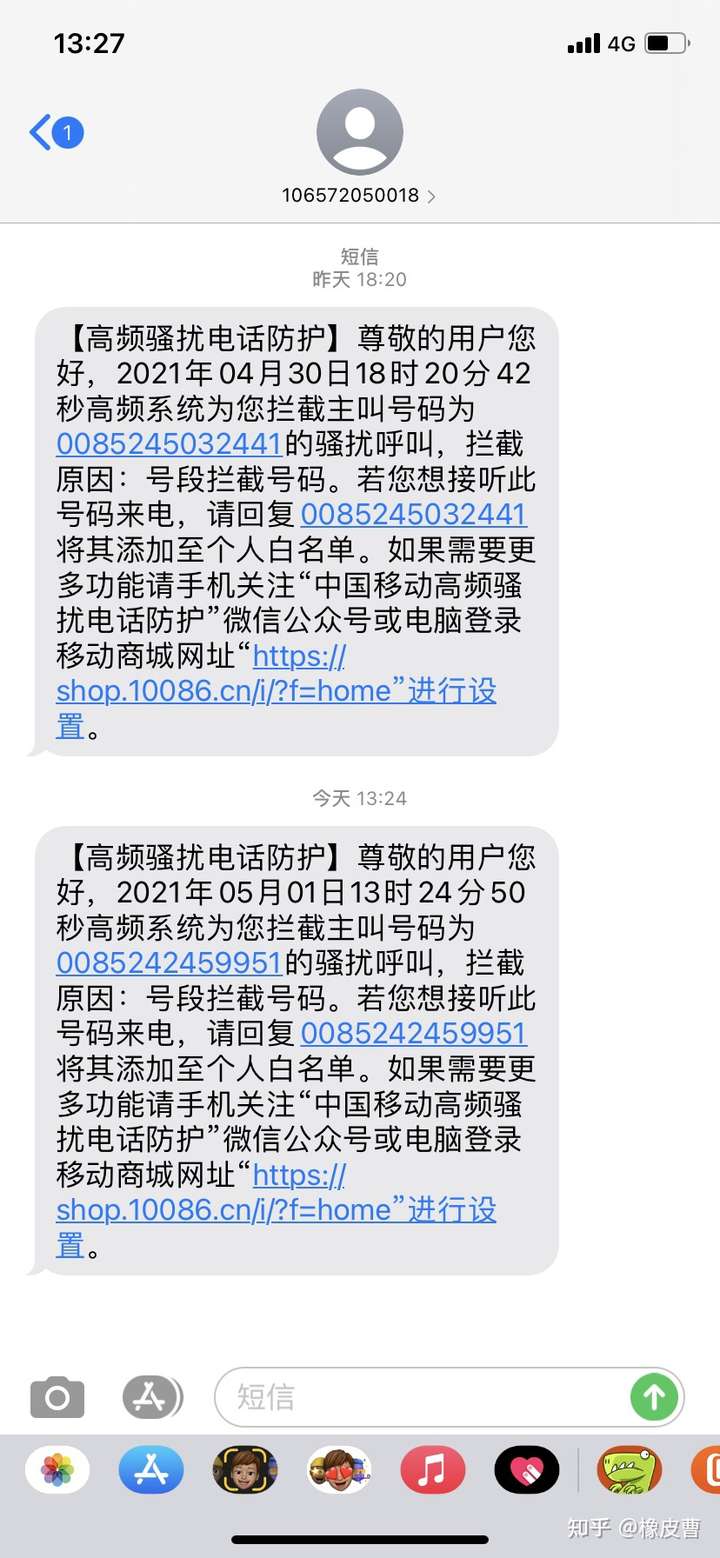Launch Photos from the dock
720x1558 pixels.
[57, 1469]
